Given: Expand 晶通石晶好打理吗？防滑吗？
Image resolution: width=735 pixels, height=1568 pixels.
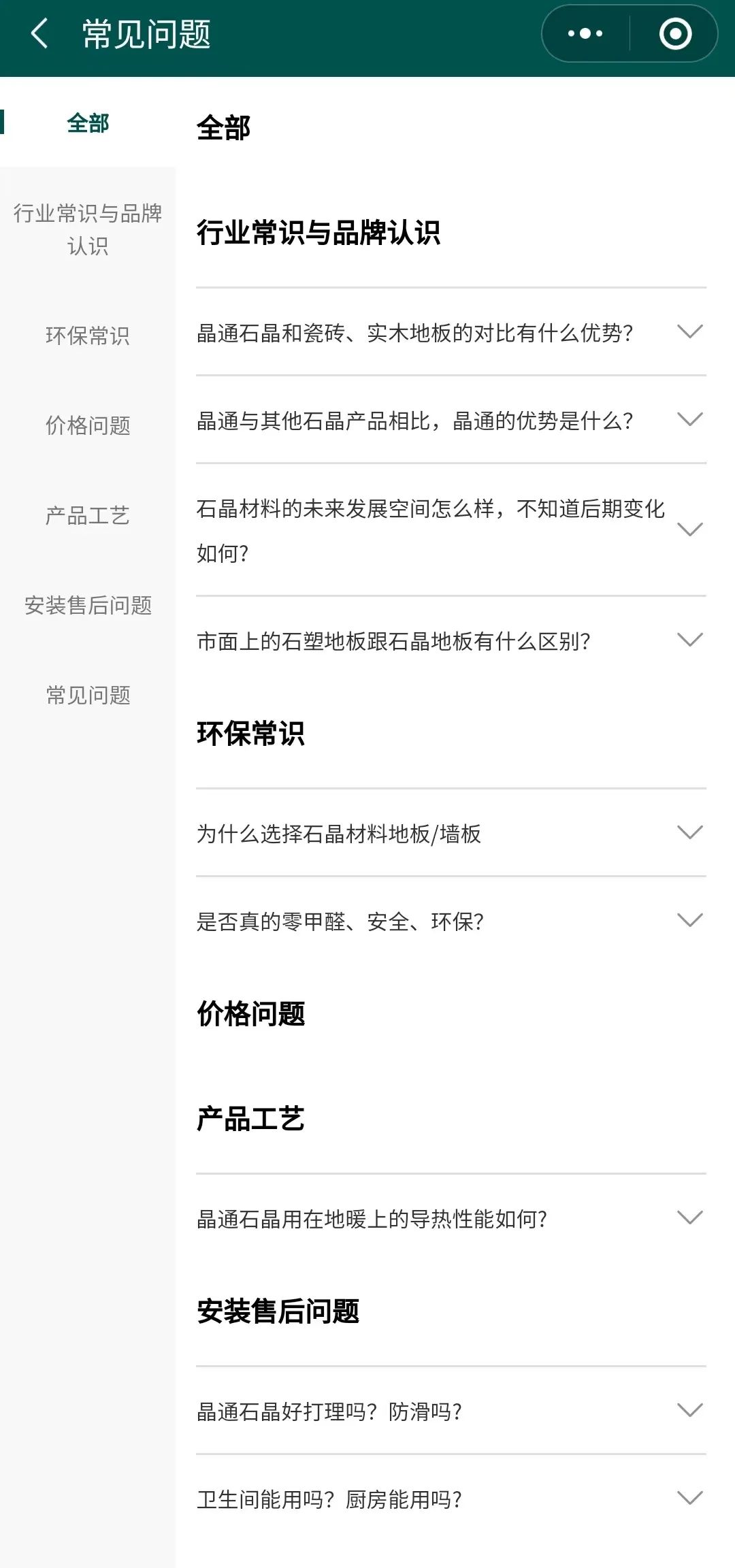Looking at the screenshot, I should 451,1411.
